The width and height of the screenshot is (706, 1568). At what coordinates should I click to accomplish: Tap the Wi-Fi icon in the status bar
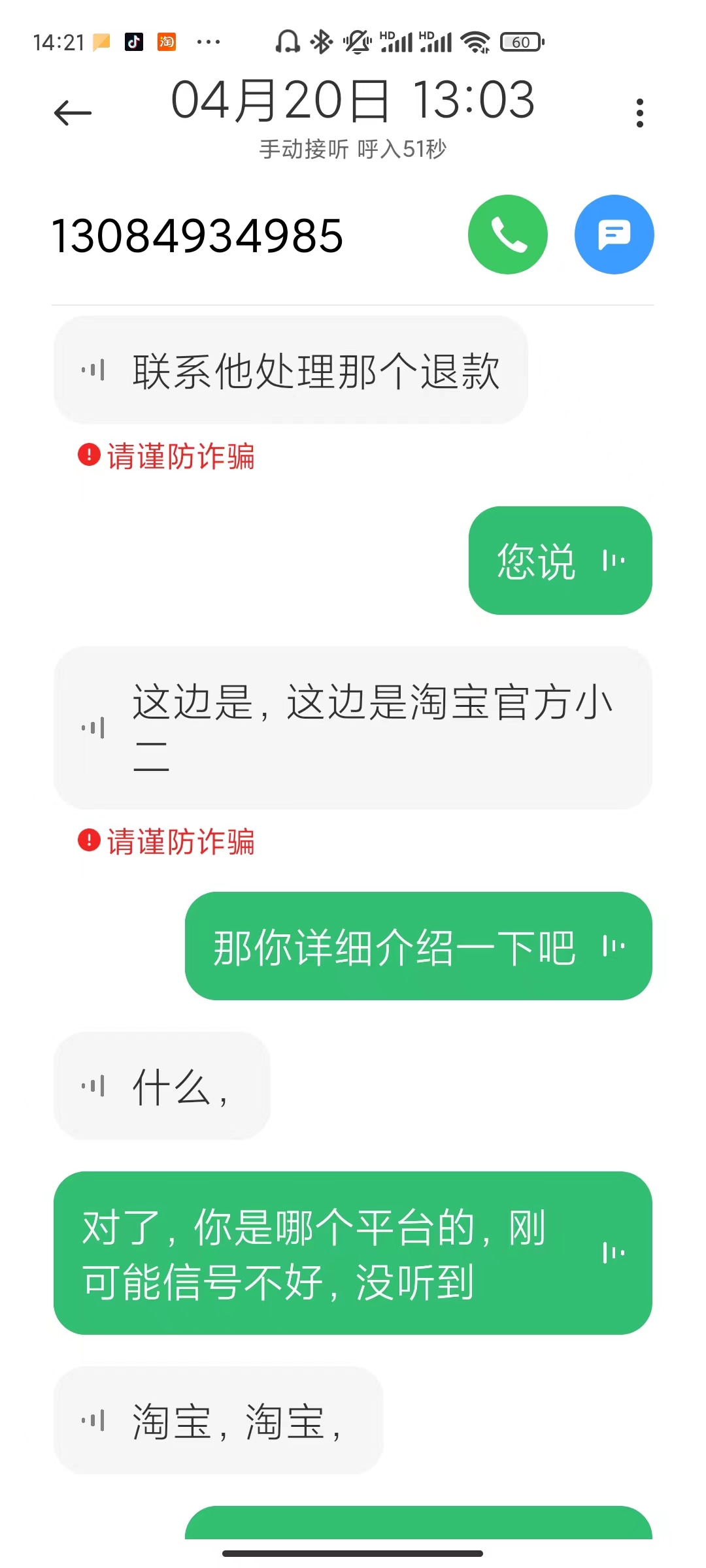[474, 41]
